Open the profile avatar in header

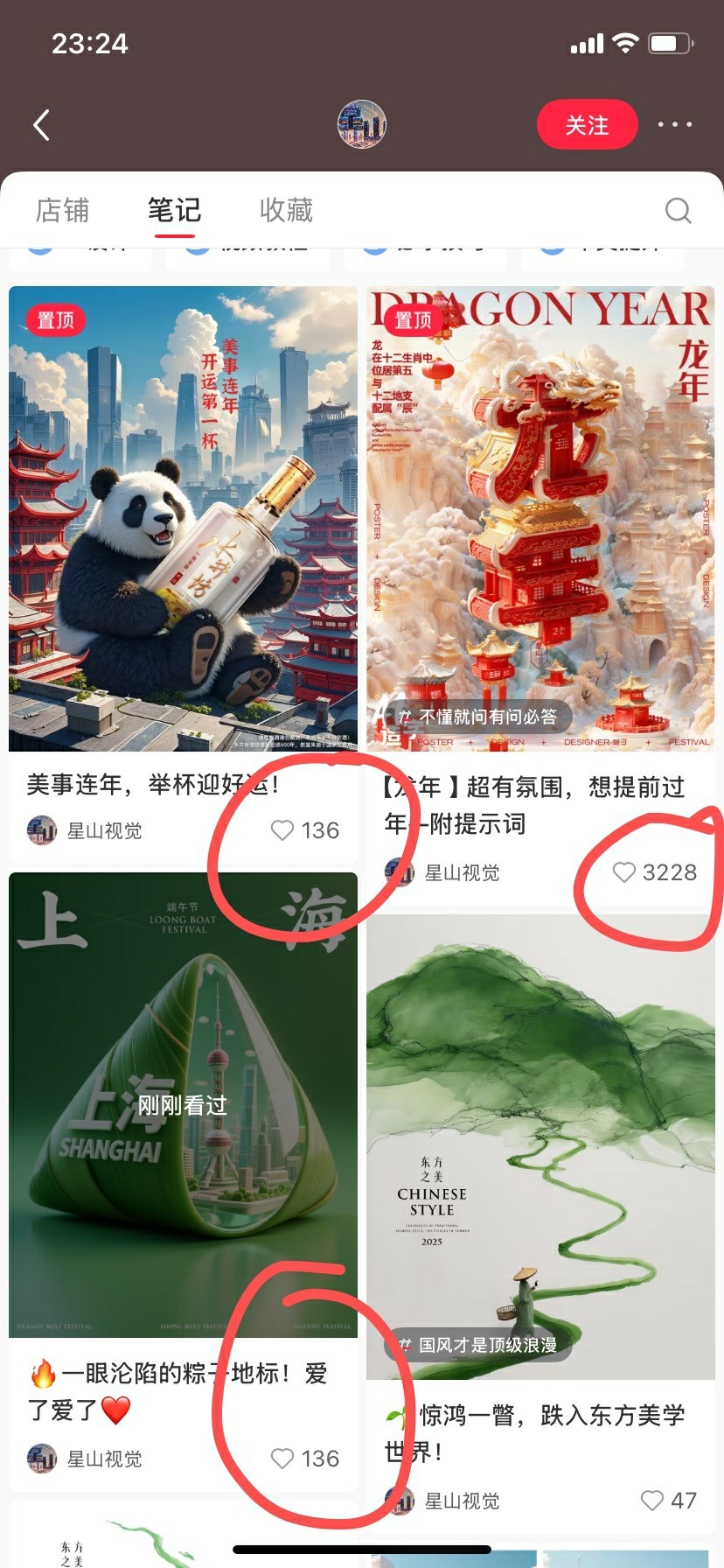click(x=362, y=125)
